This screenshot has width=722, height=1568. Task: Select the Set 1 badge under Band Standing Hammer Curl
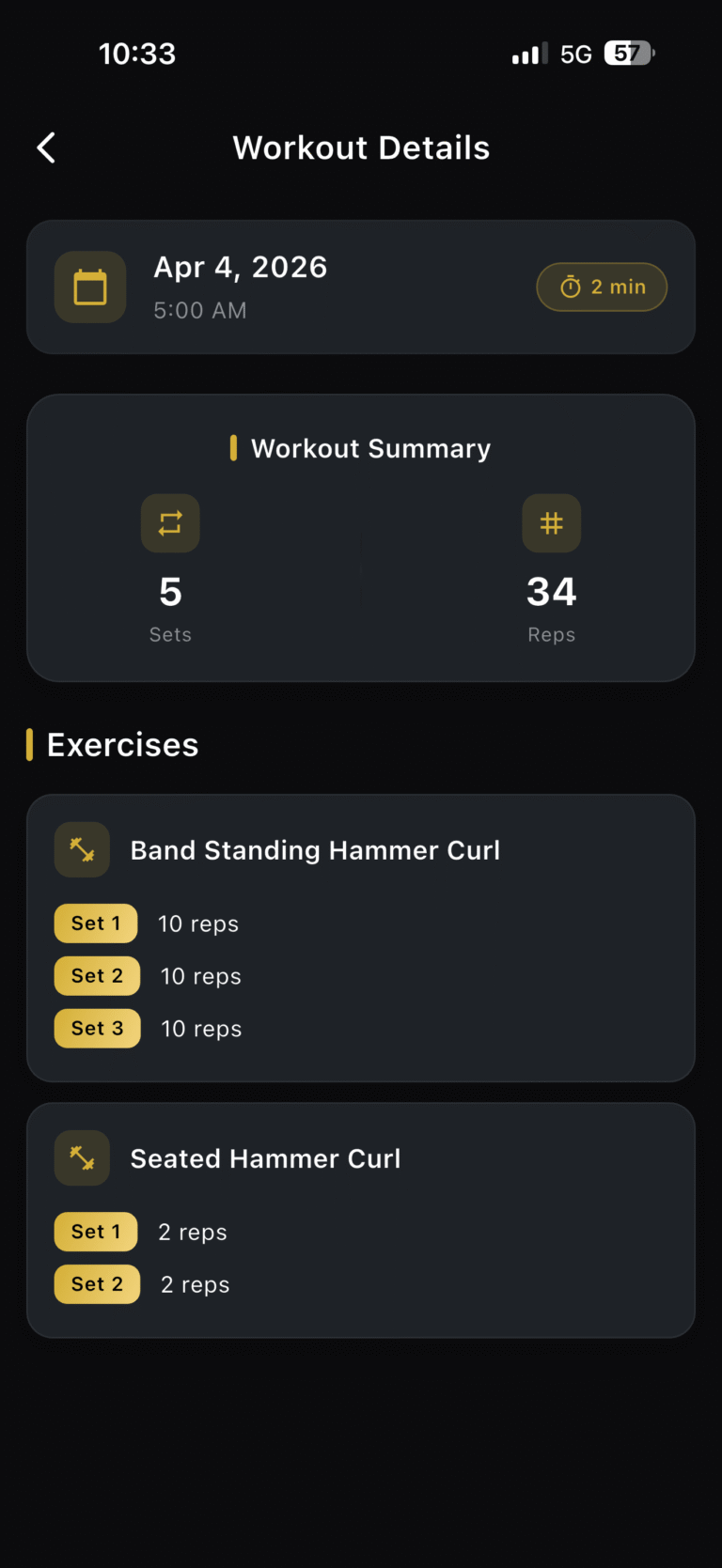pos(96,923)
